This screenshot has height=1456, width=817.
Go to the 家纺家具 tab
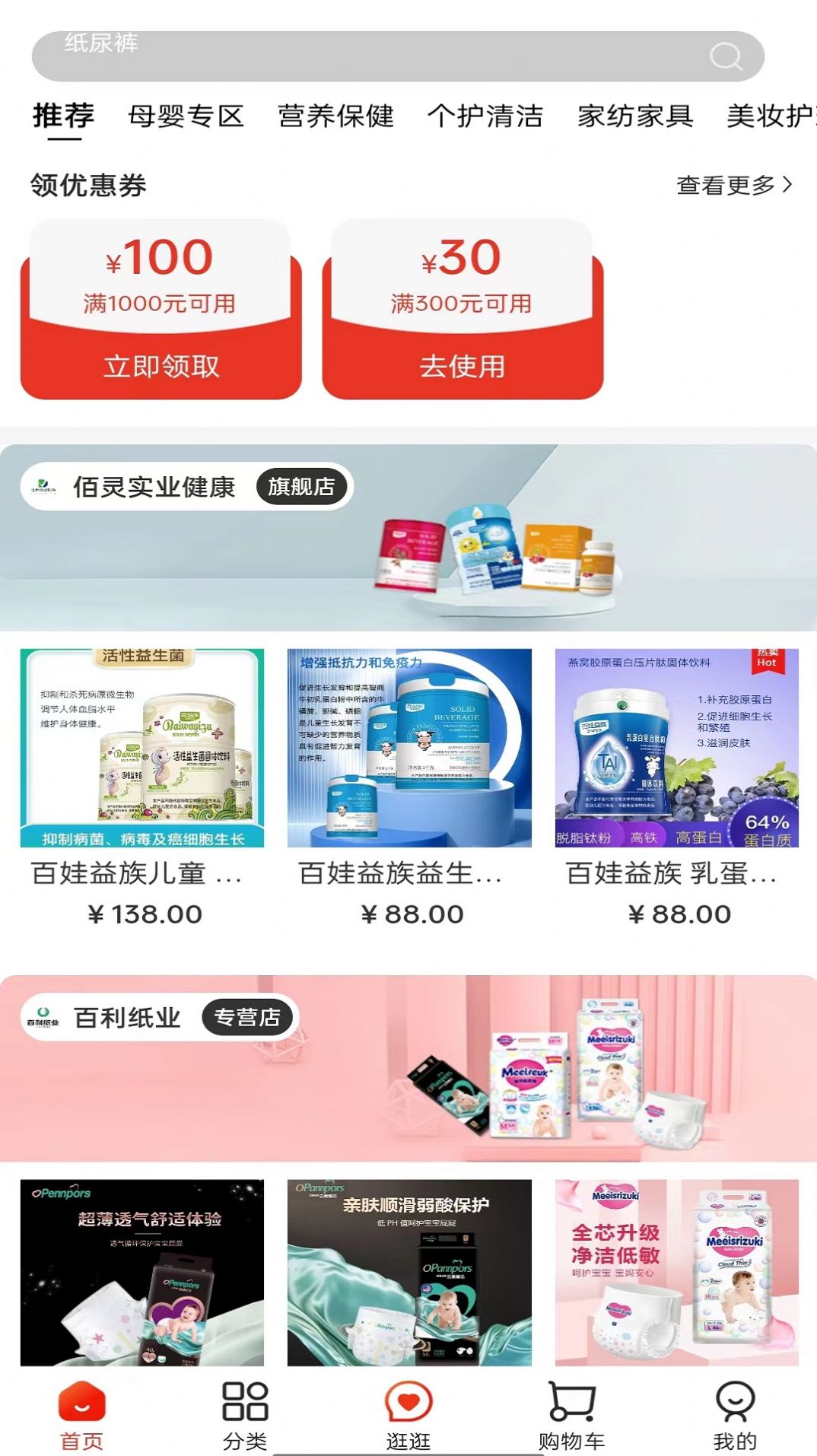(x=635, y=116)
